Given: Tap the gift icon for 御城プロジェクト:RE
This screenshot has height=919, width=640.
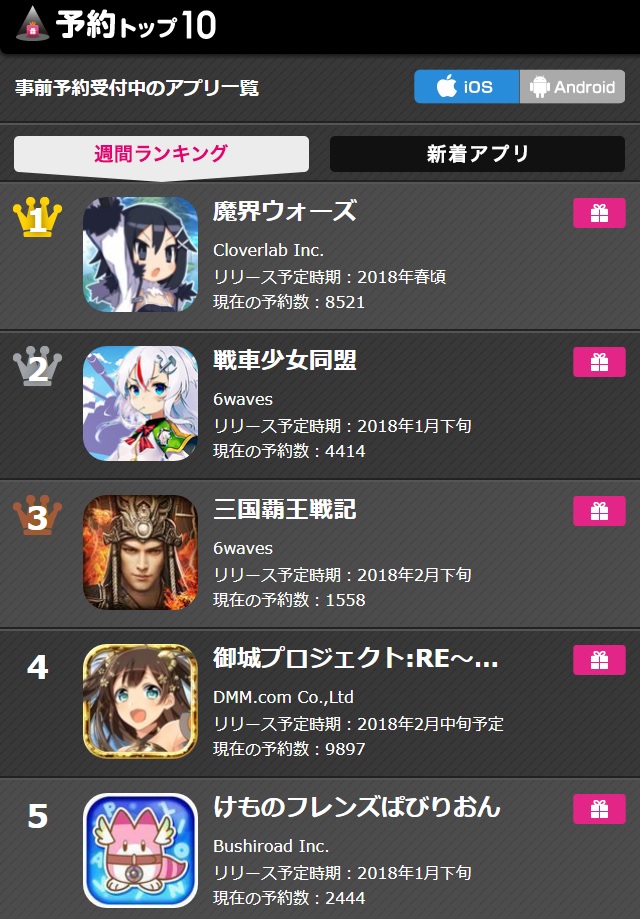Looking at the screenshot, I should (599, 660).
